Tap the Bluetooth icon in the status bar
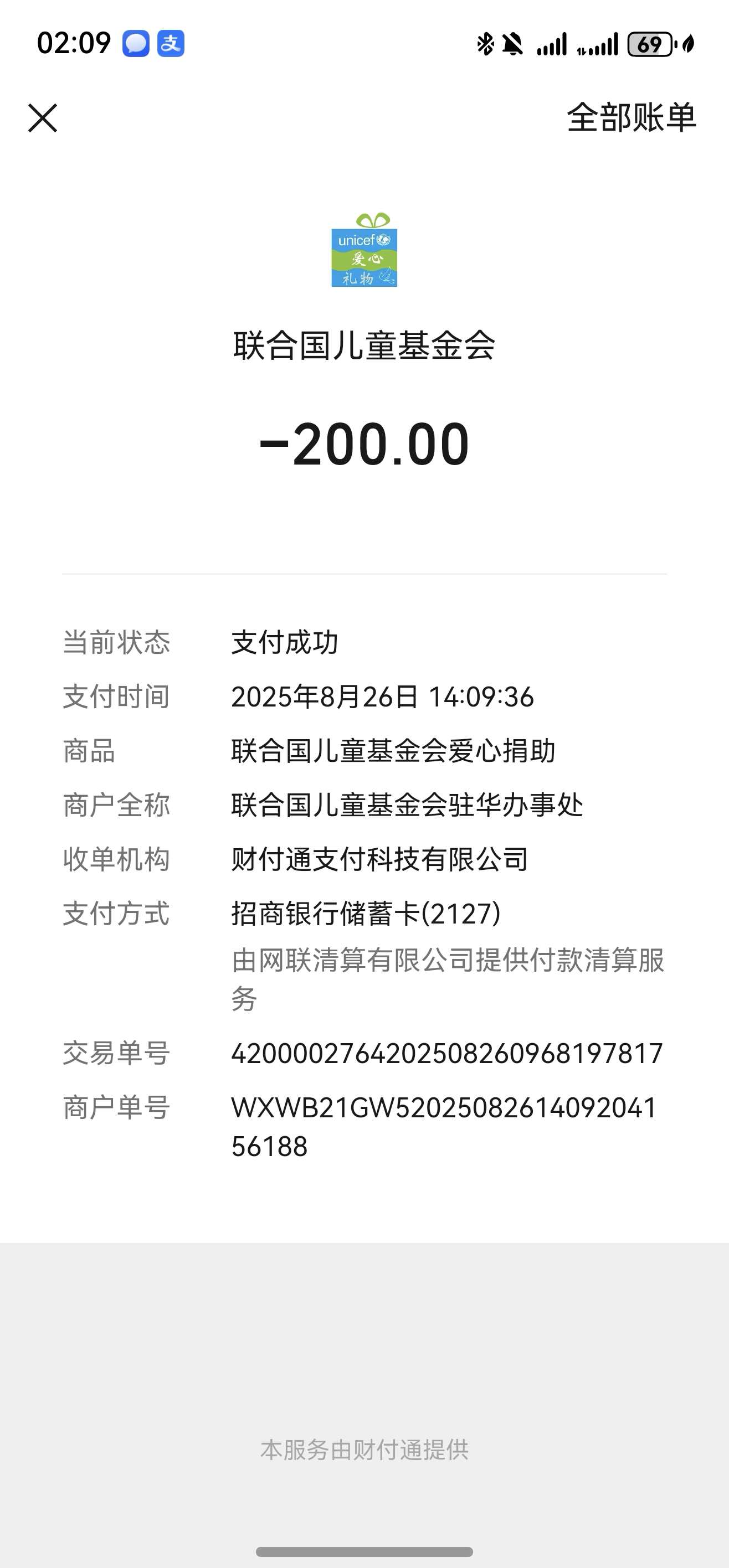The height and width of the screenshot is (1568, 729). [484, 42]
